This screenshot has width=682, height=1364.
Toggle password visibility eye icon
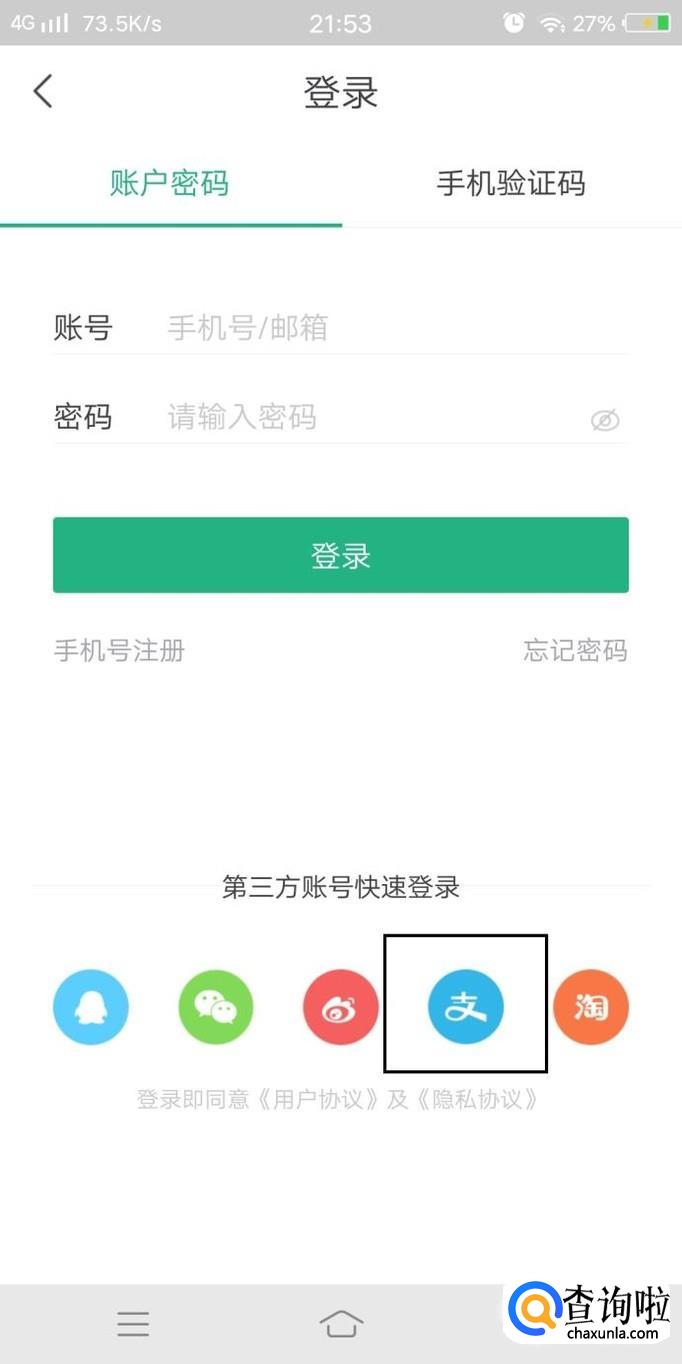click(605, 420)
